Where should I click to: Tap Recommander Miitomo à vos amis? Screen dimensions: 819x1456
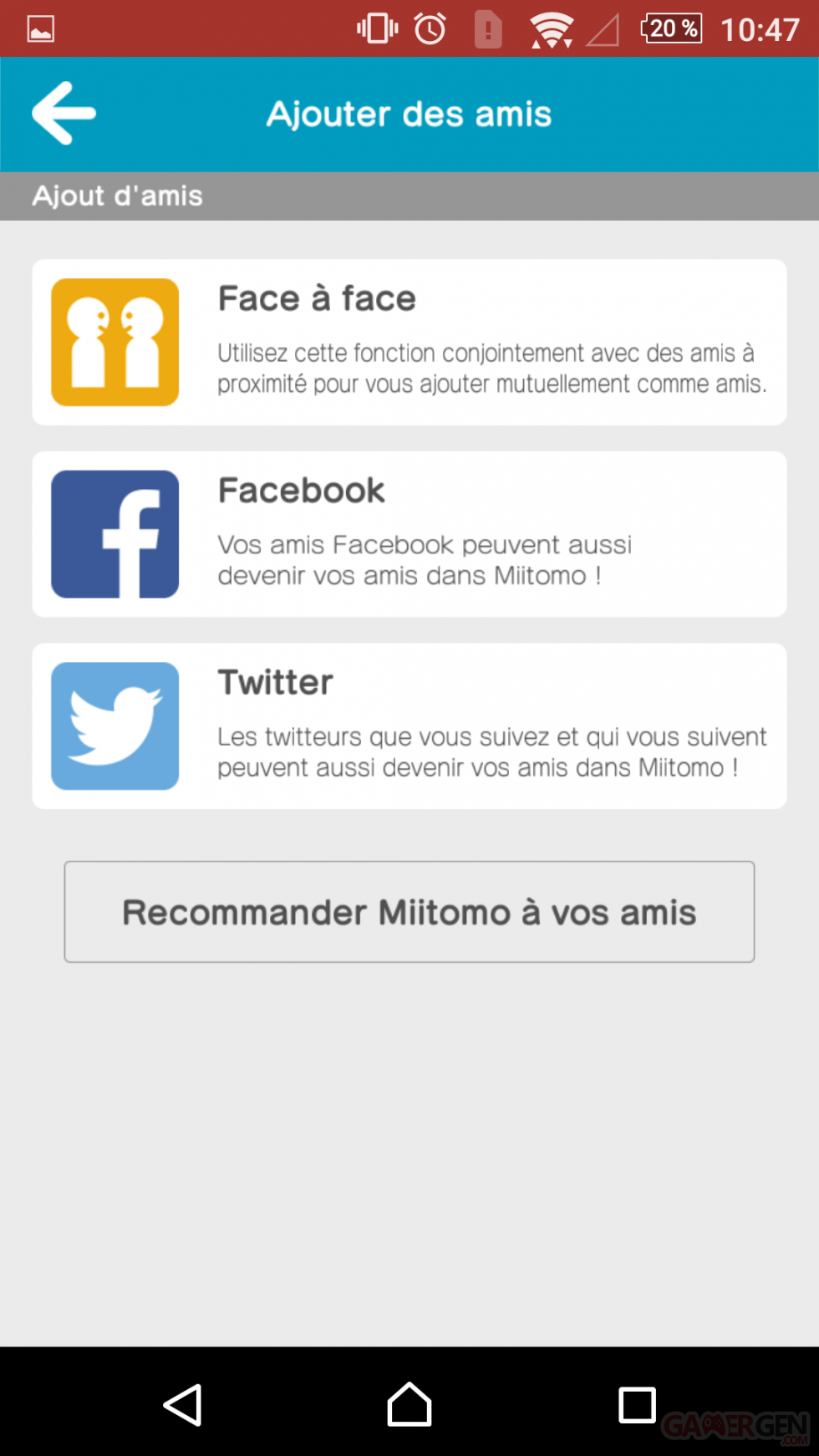[409, 912]
